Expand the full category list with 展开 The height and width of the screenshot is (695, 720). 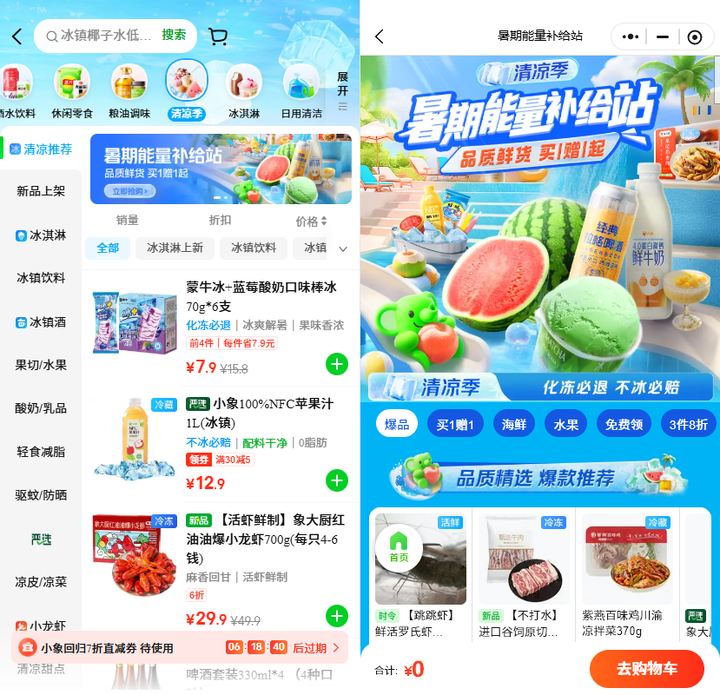click(x=343, y=90)
